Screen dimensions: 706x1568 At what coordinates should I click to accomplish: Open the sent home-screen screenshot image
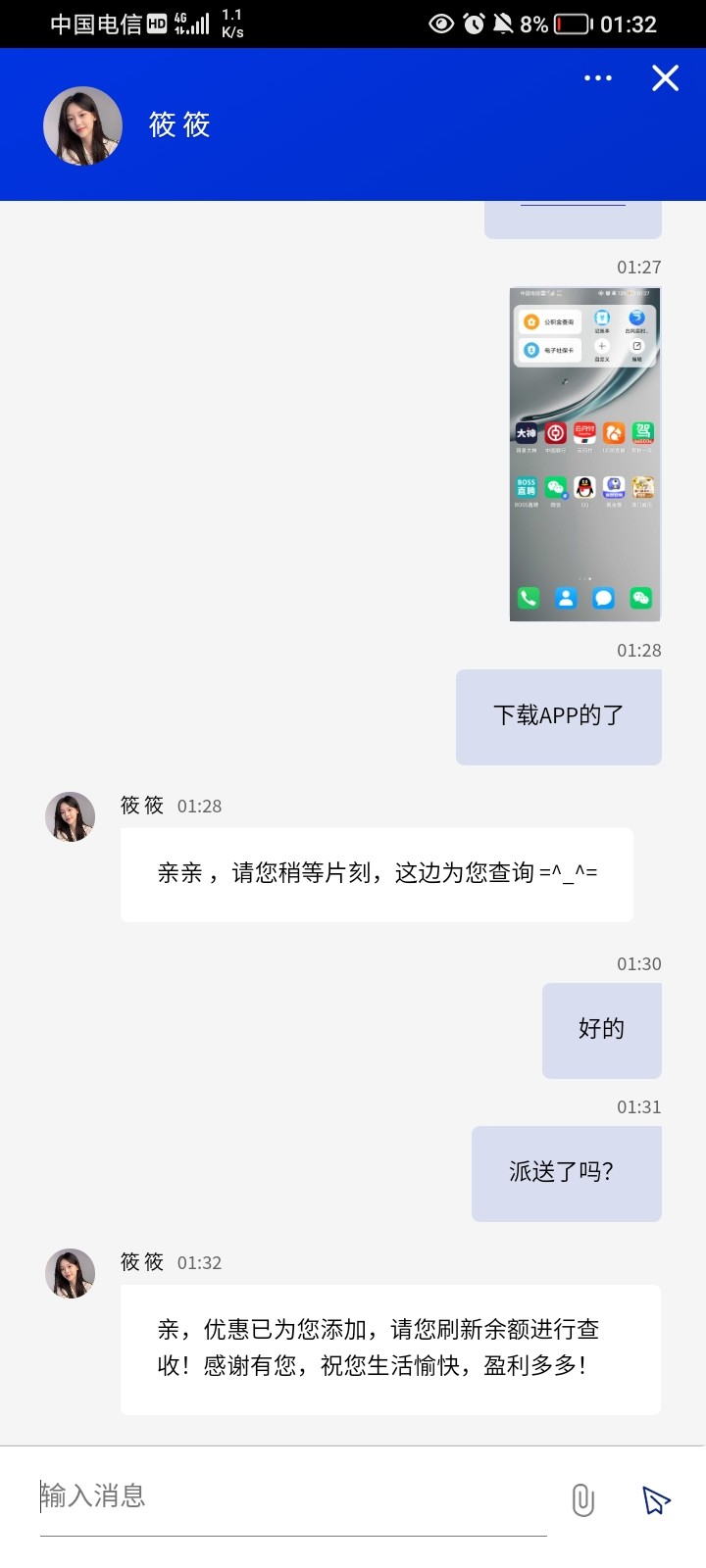(x=584, y=454)
